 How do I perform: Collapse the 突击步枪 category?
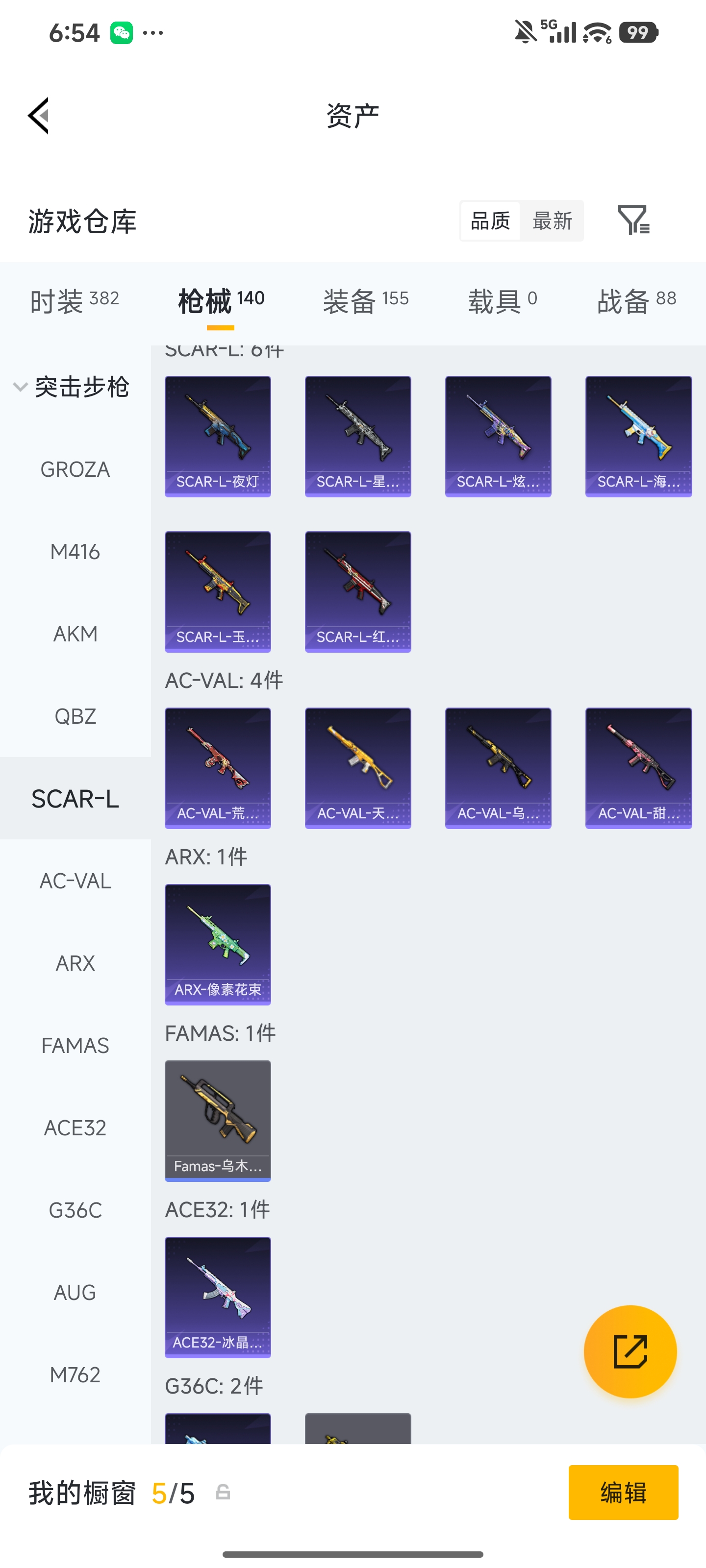[x=71, y=387]
